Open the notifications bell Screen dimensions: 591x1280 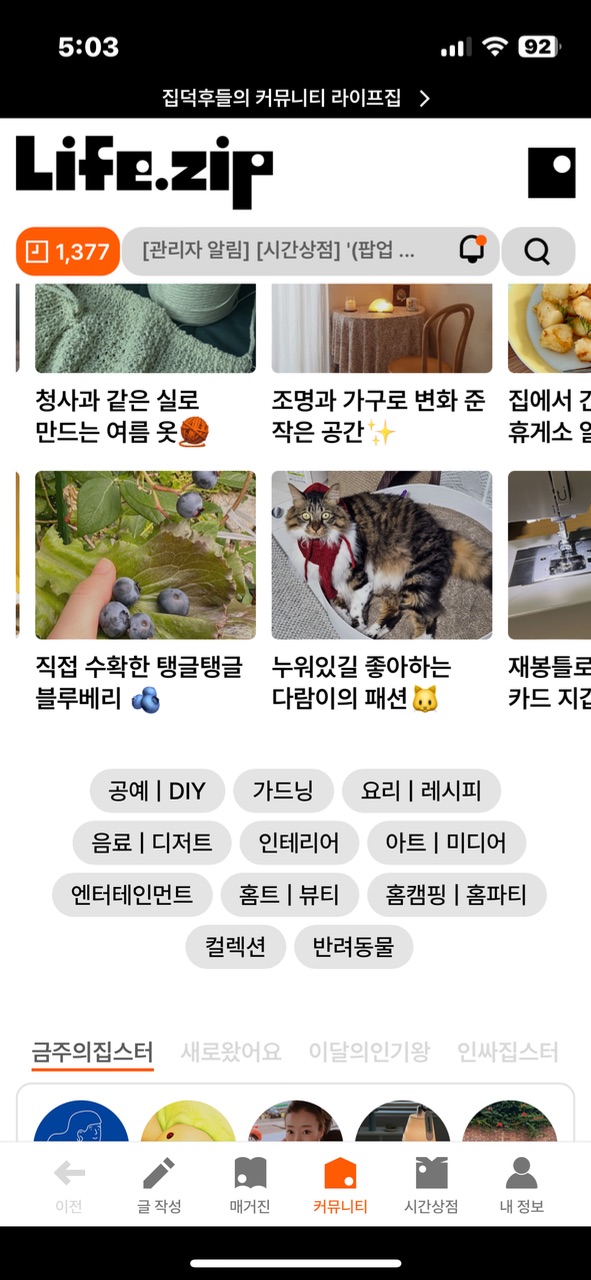472,250
